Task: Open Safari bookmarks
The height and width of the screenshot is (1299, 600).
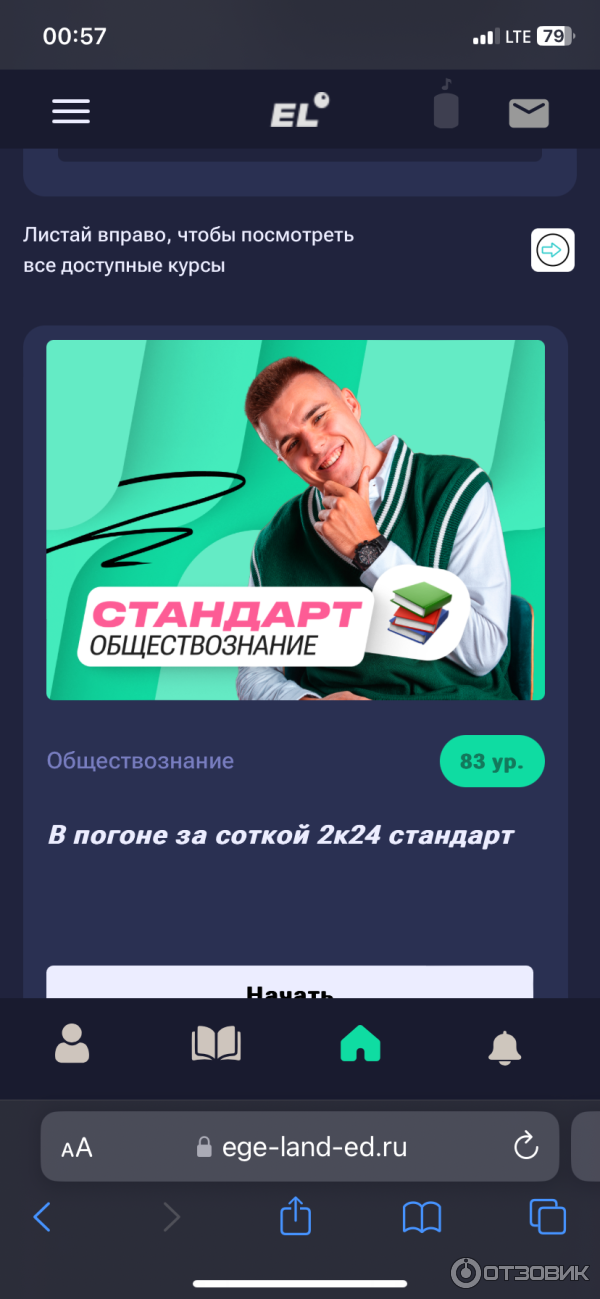Action: pos(421,1217)
